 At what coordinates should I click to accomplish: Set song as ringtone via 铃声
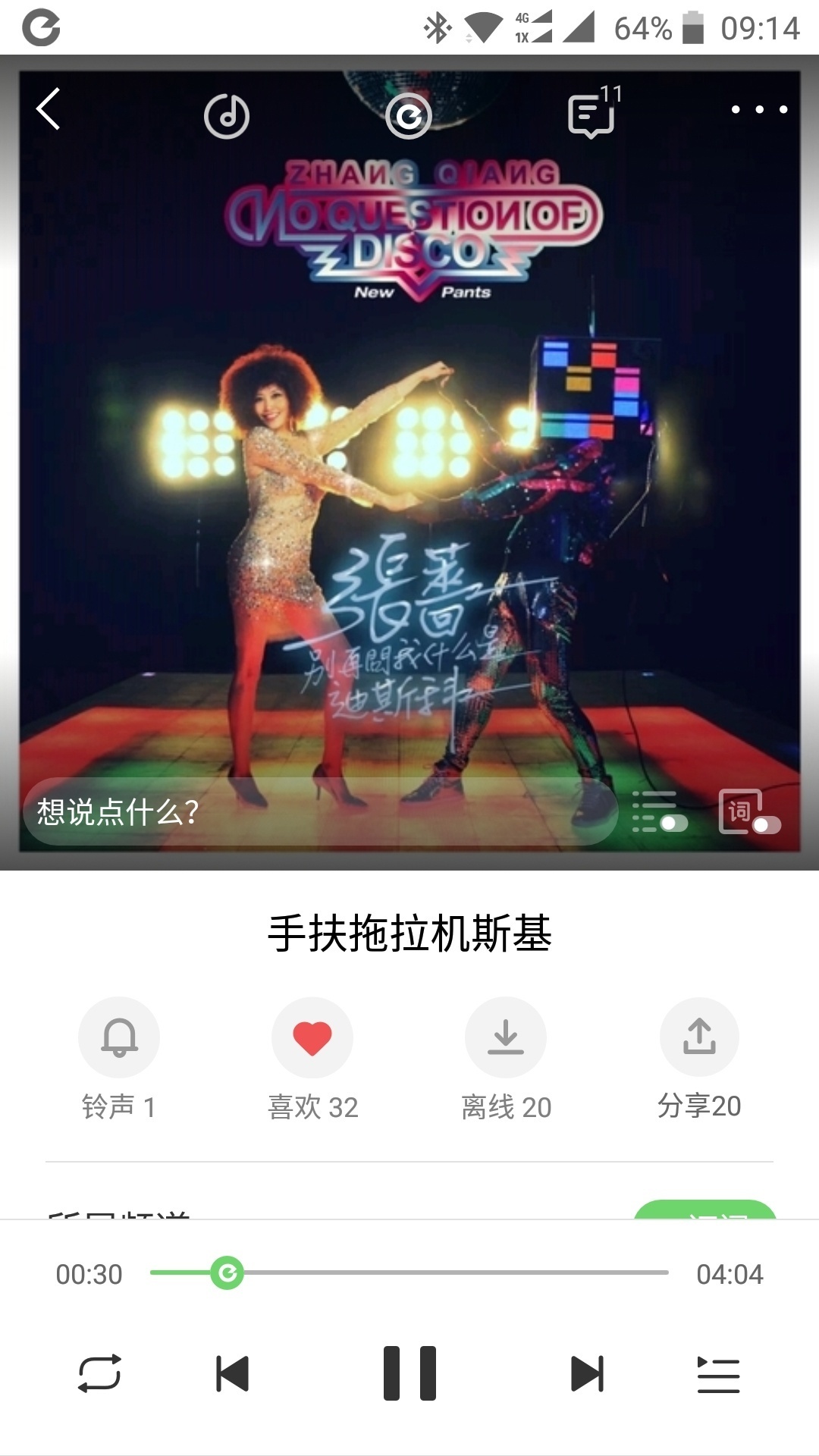119,1037
